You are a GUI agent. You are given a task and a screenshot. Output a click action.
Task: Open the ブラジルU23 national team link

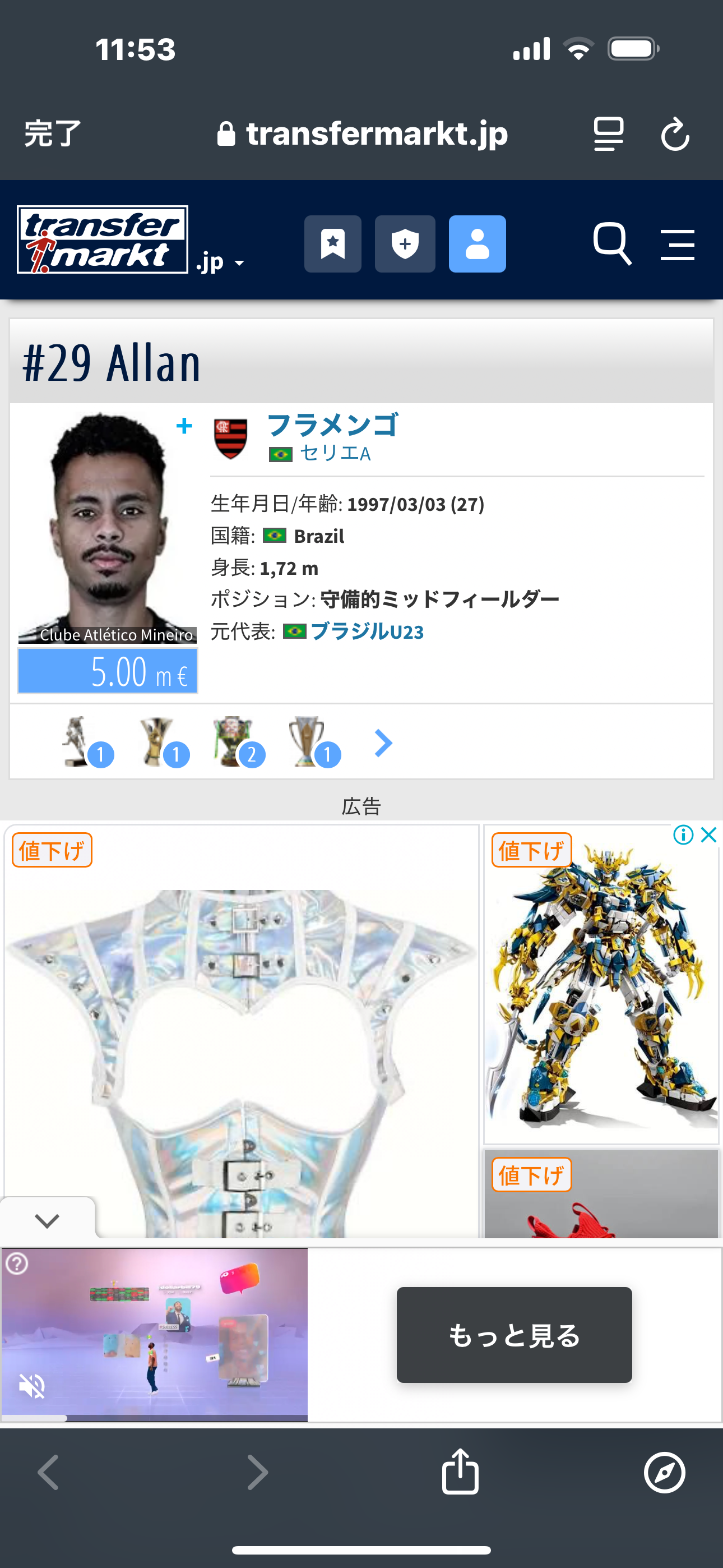(367, 631)
